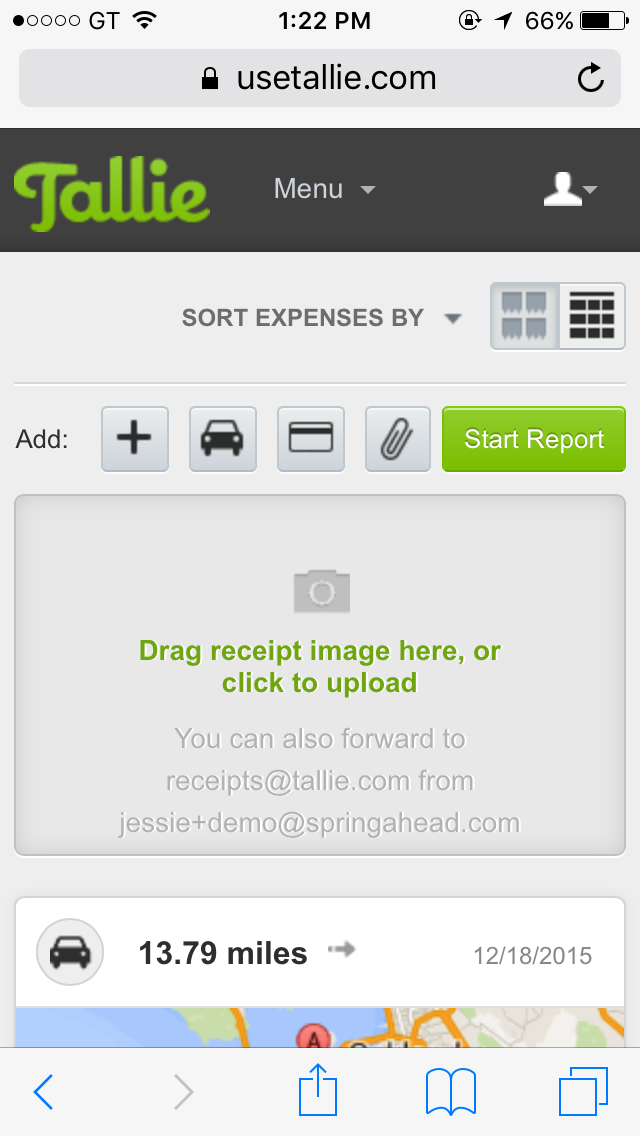
Task: Reload the page in Safari
Action: 591,78
